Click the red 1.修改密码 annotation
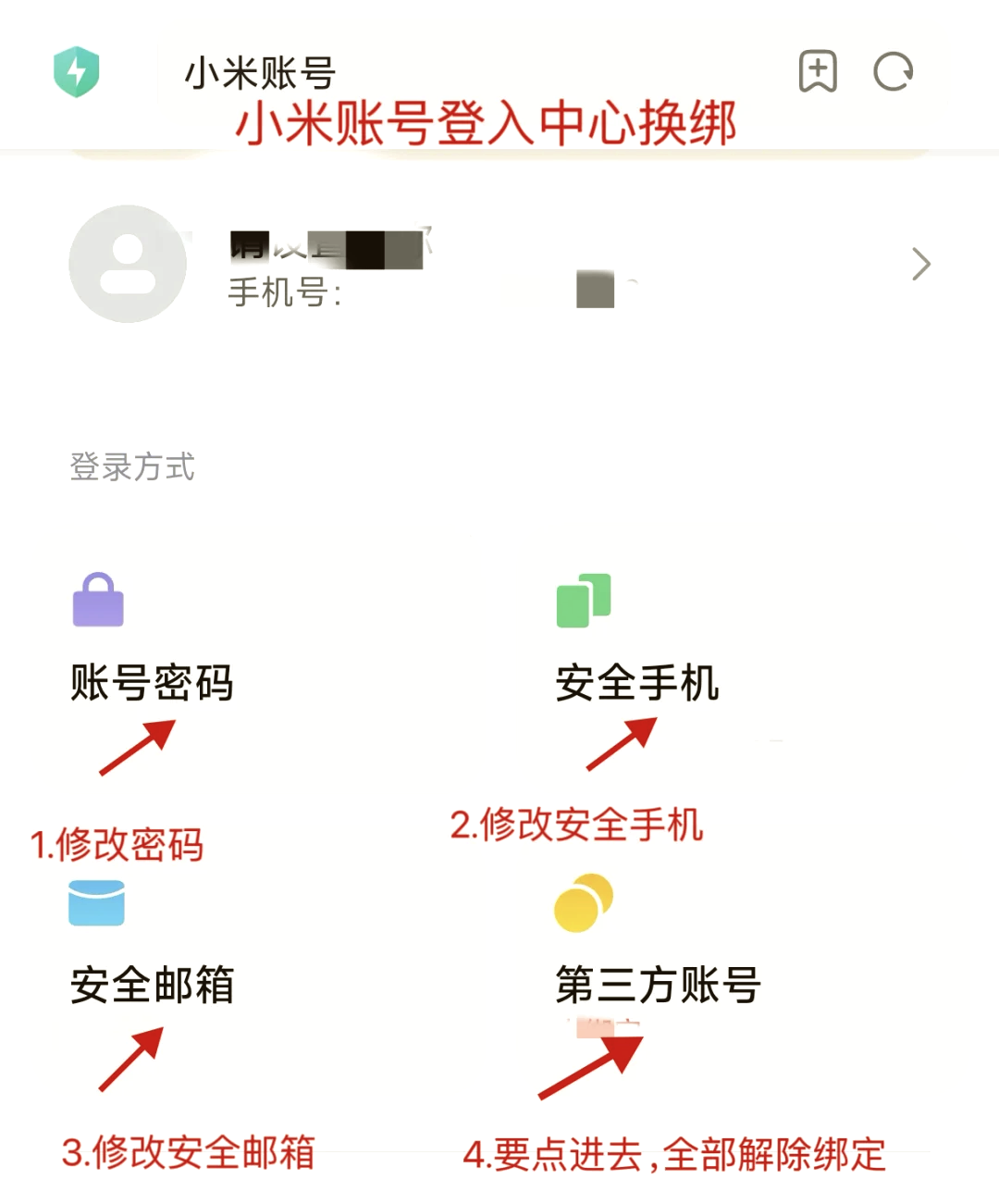 pos(118,843)
